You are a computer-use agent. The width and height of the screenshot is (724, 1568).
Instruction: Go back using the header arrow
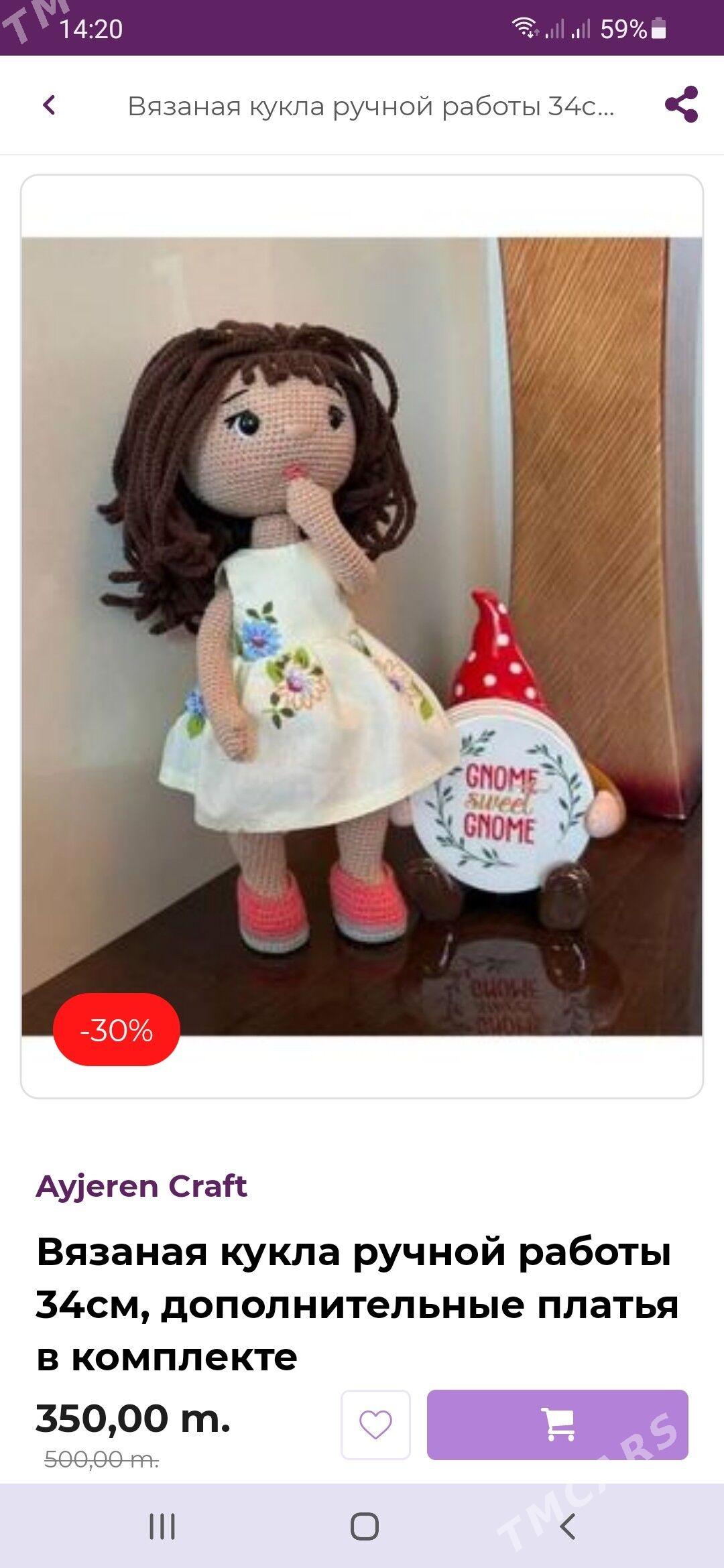(x=49, y=105)
